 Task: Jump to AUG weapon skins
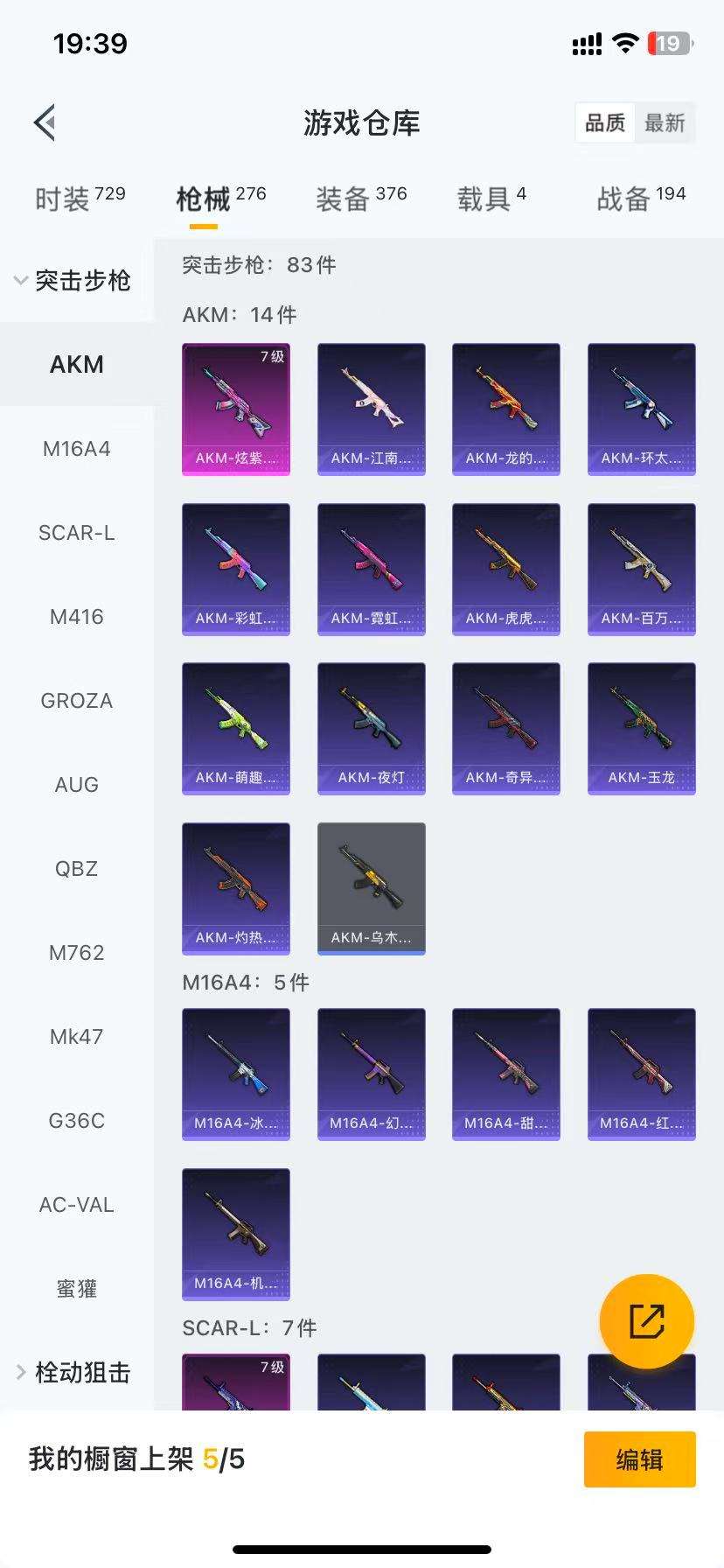[x=77, y=785]
